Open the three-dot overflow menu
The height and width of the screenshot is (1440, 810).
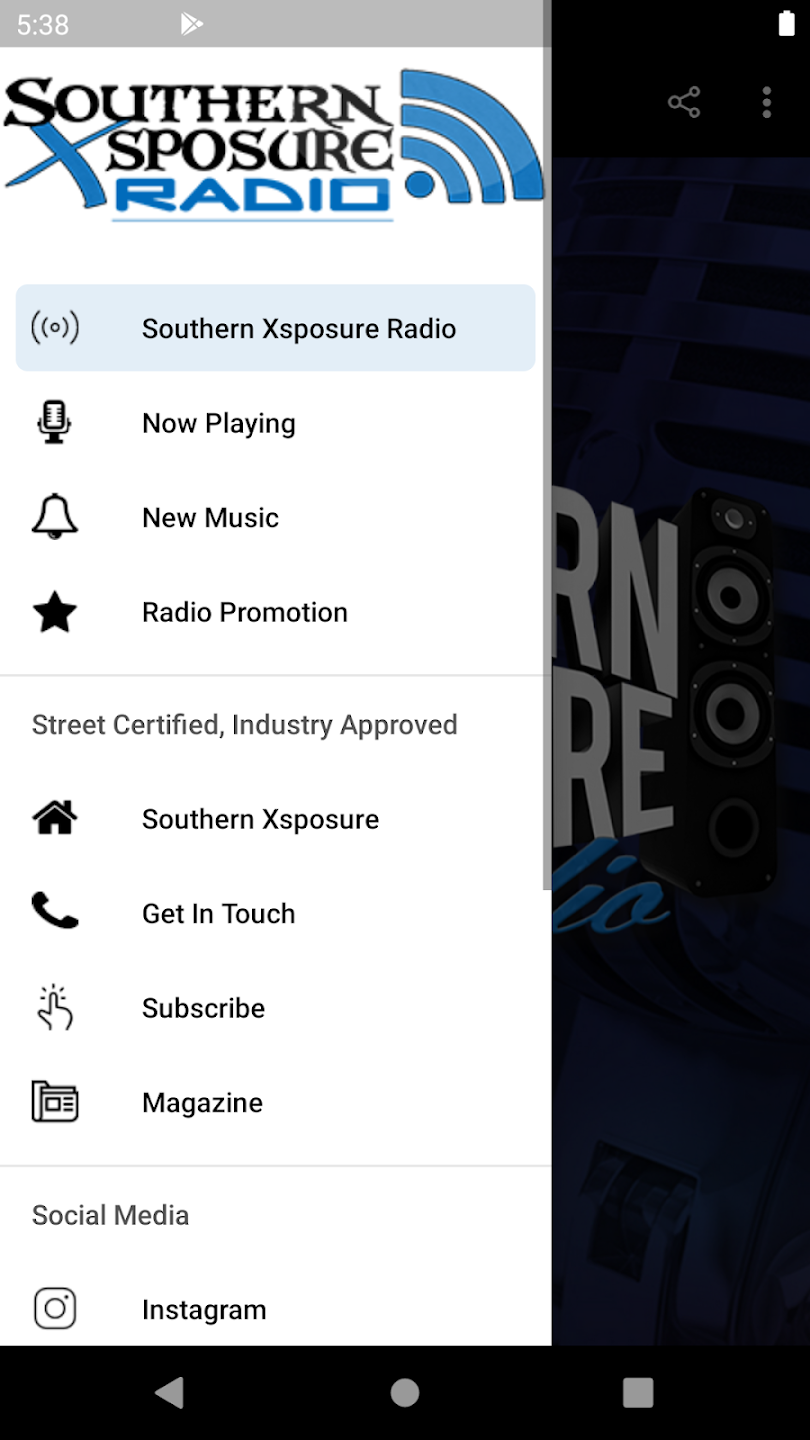pyautogui.click(x=766, y=102)
